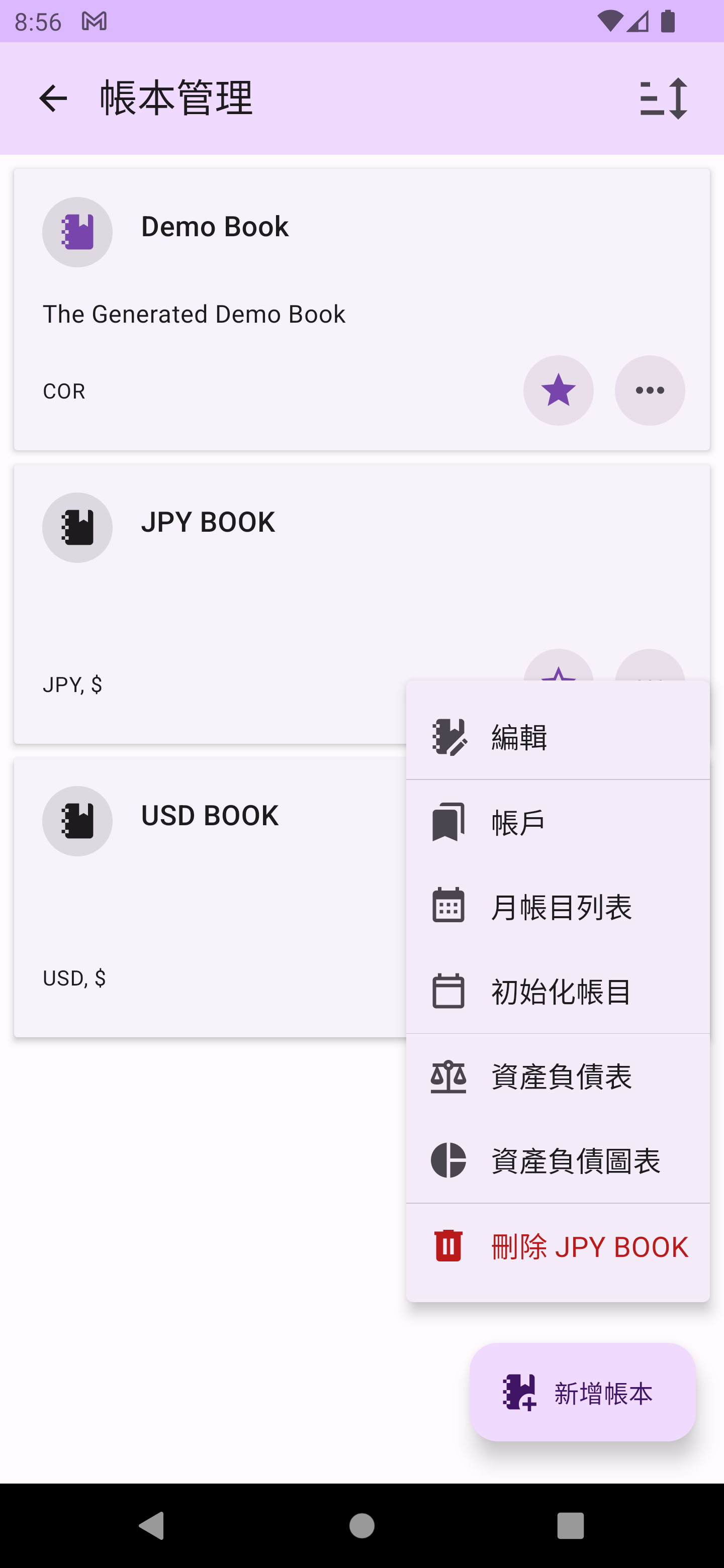Tap 刪除 JPY BOOK option

click(x=557, y=1246)
